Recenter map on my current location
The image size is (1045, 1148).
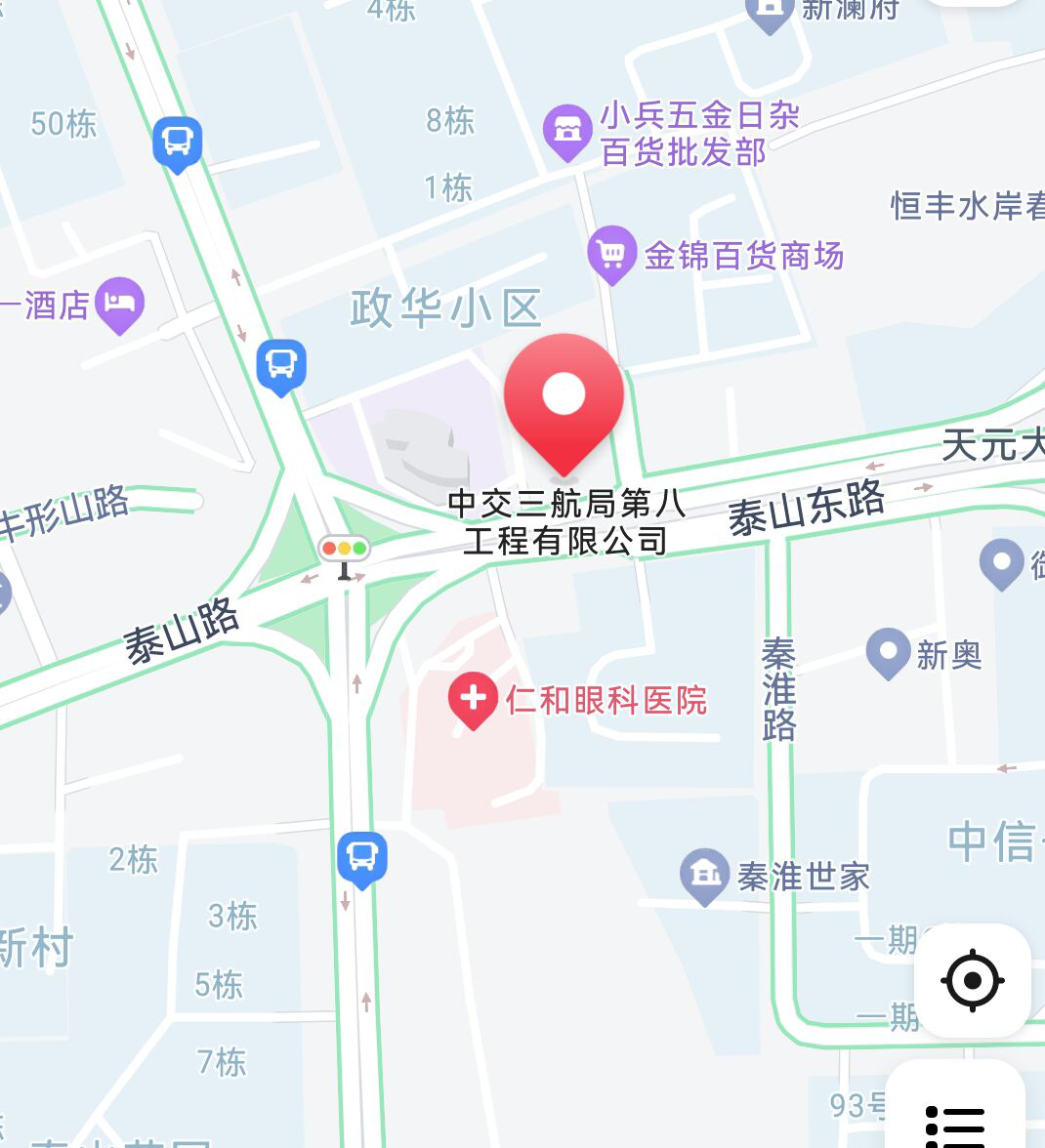(973, 979)
